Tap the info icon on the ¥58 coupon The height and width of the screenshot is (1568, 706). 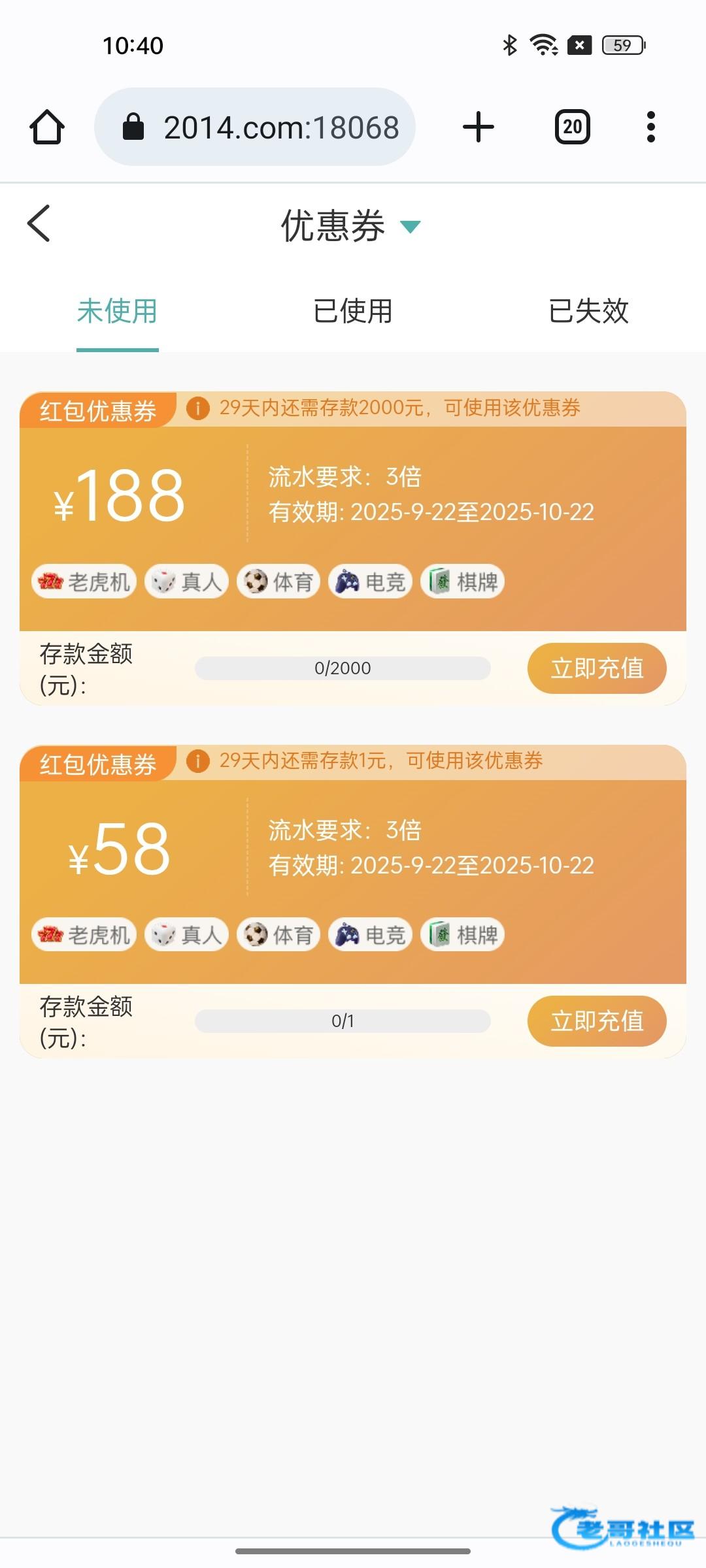pyautogui.click(x=198, y=761)
